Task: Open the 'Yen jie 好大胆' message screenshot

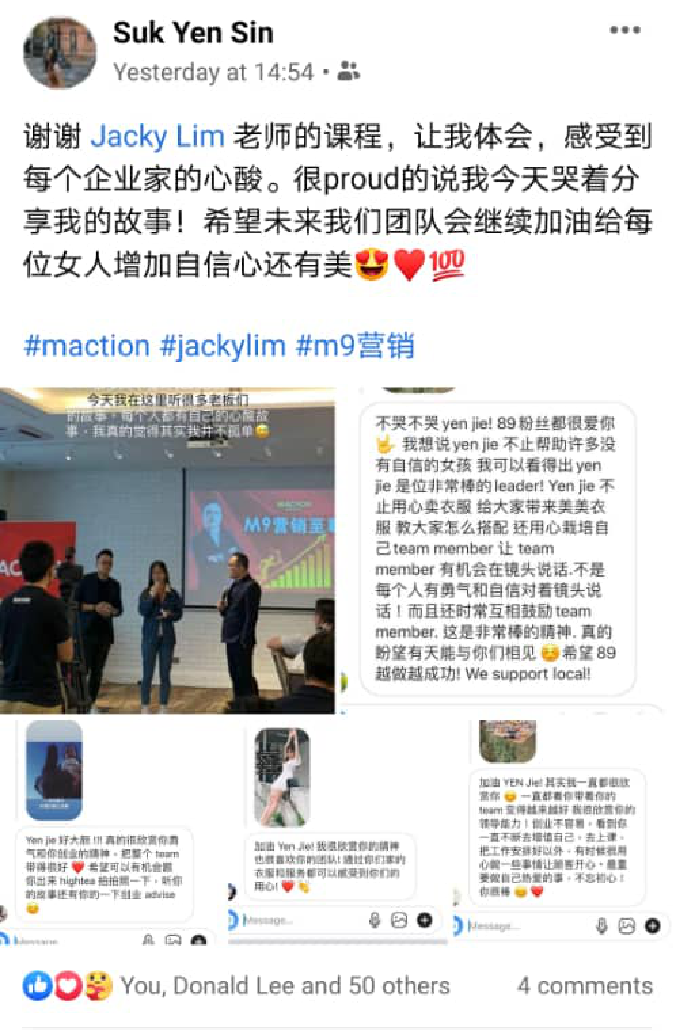Action: (x=108, y=832)
